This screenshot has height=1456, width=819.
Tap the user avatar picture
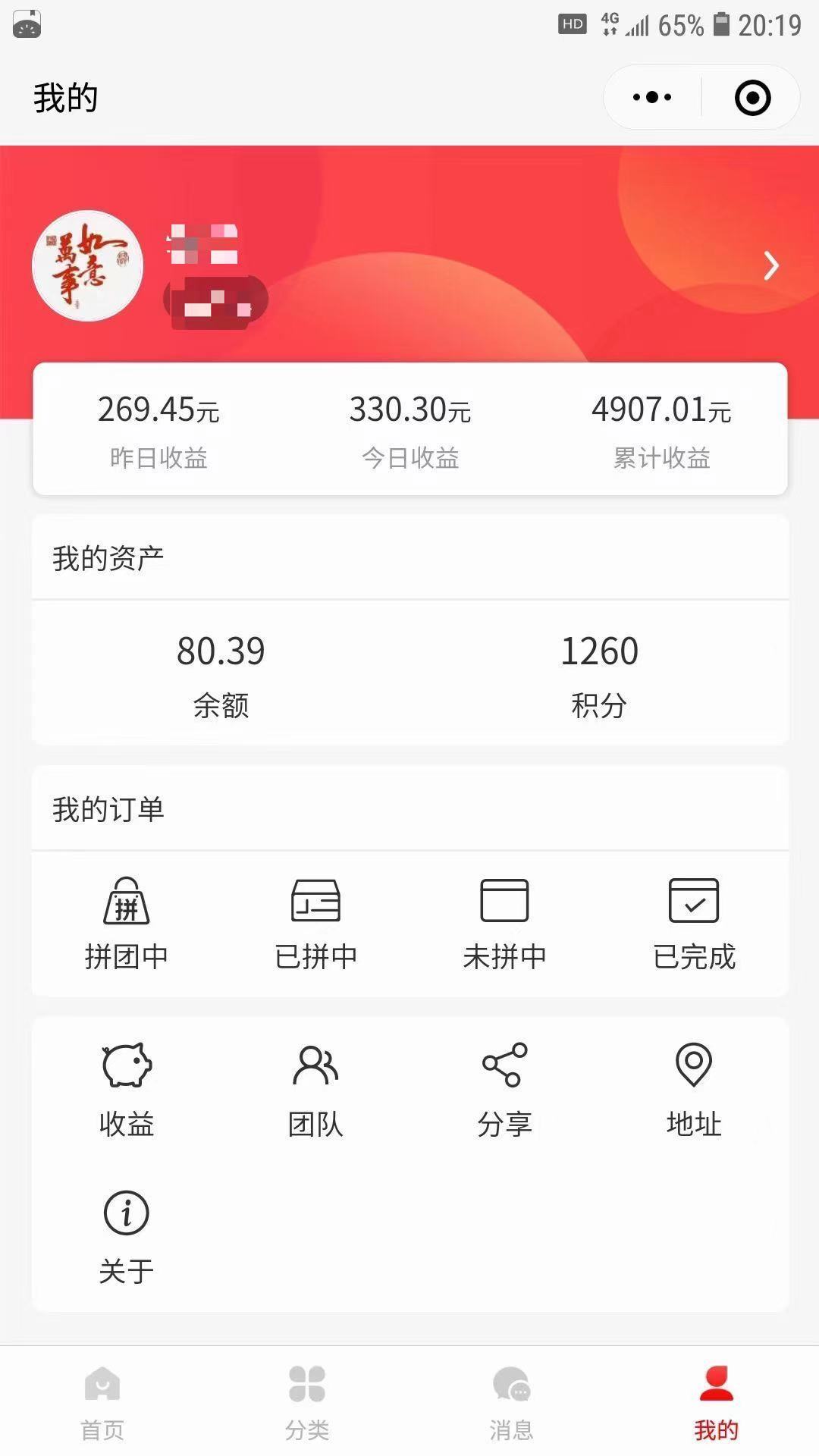tap(88, 265)
